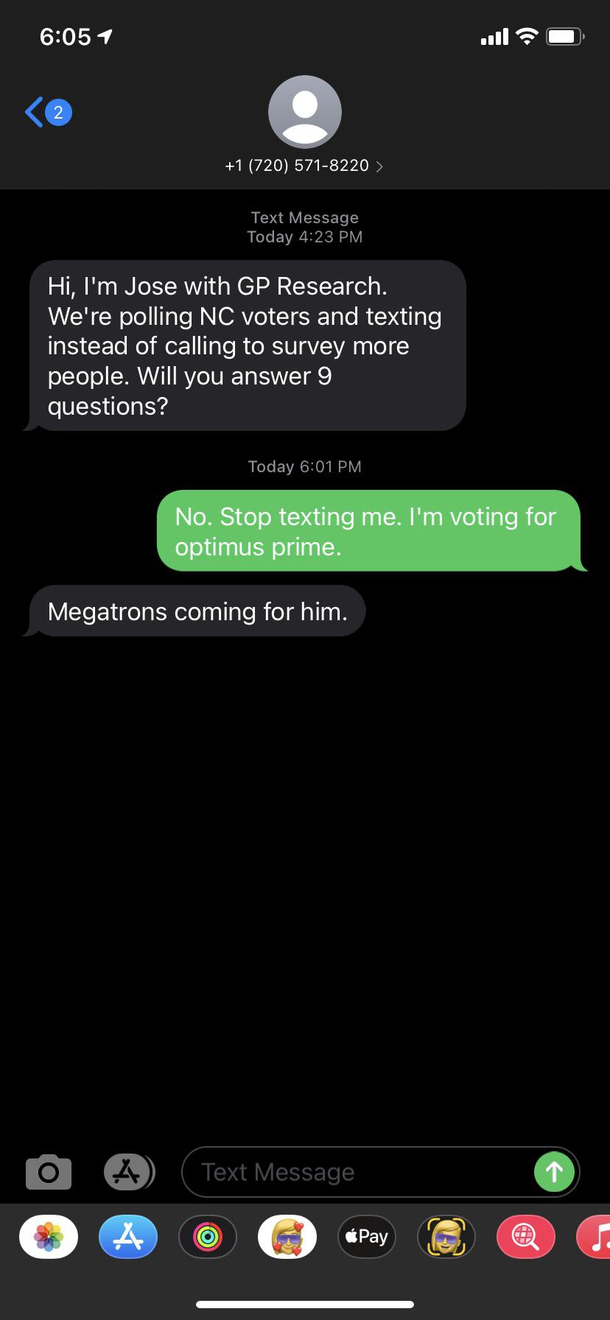The image size is (610, 1320).
Task: Open the App Store iMessage app
Action: tap(128, 1238)
